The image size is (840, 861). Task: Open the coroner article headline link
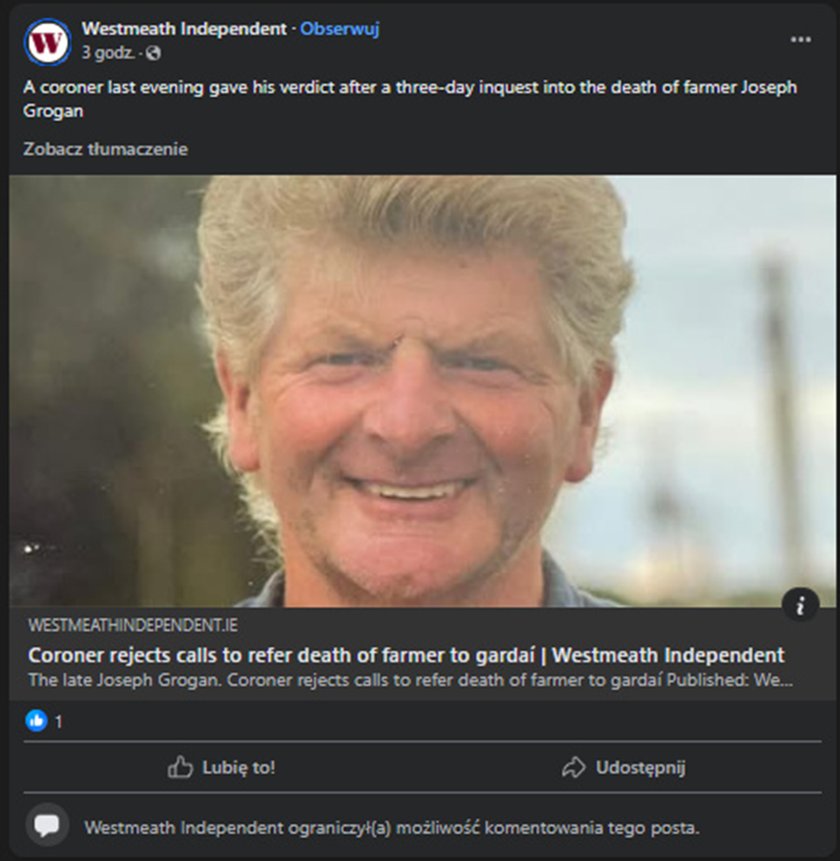click(x=406, y=656)
